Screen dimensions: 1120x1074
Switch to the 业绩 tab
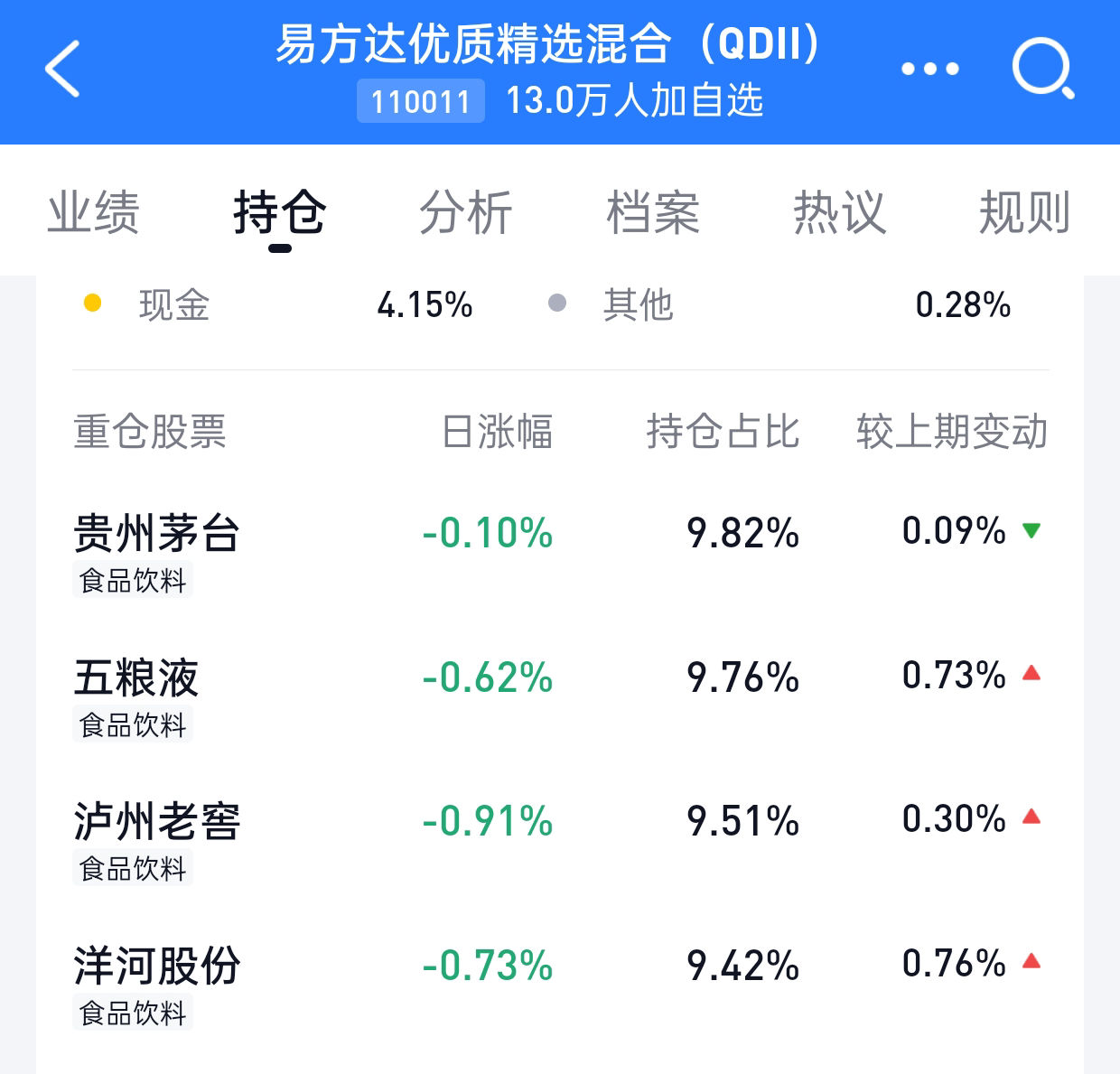pyautogui.click(x=93, y=213)
